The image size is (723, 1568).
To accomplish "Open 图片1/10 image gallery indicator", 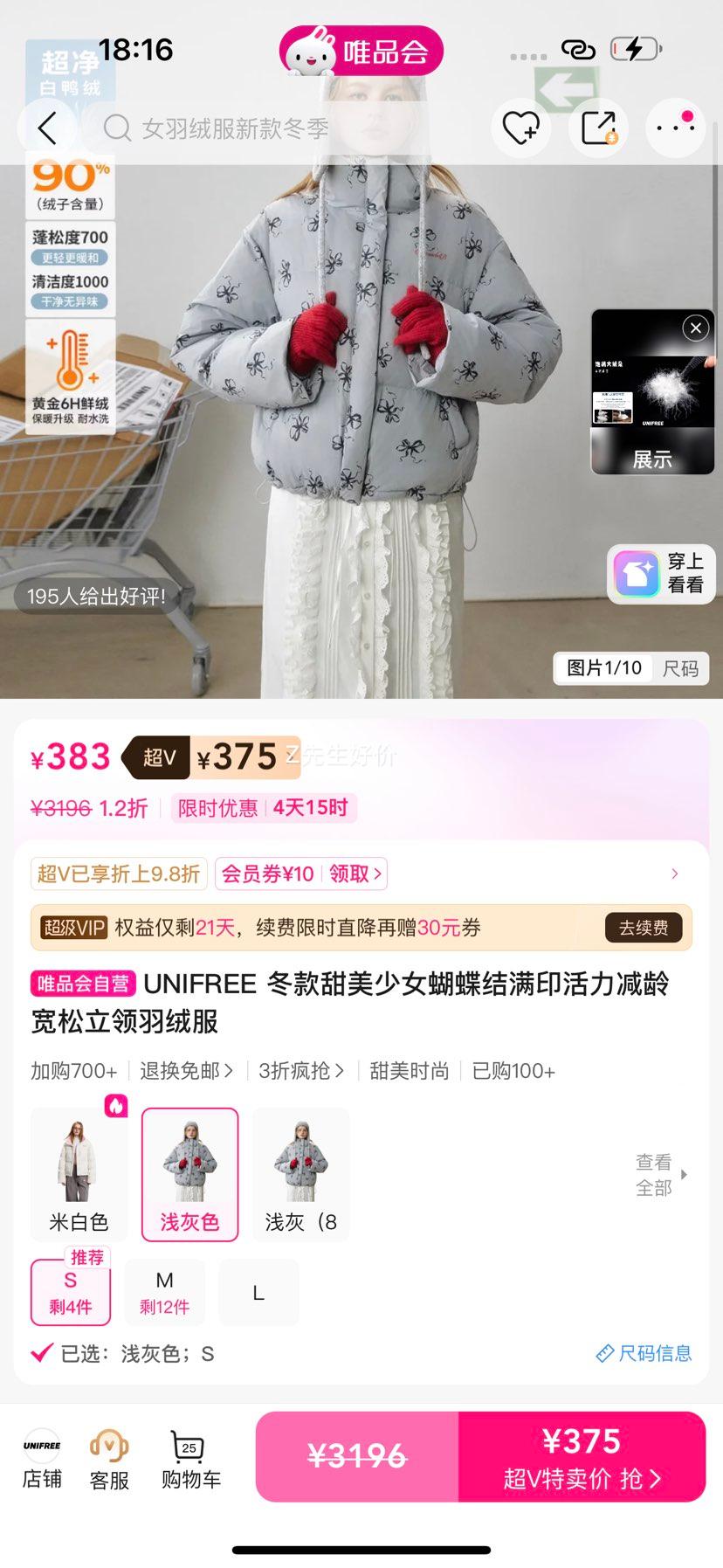I will 603,668.
